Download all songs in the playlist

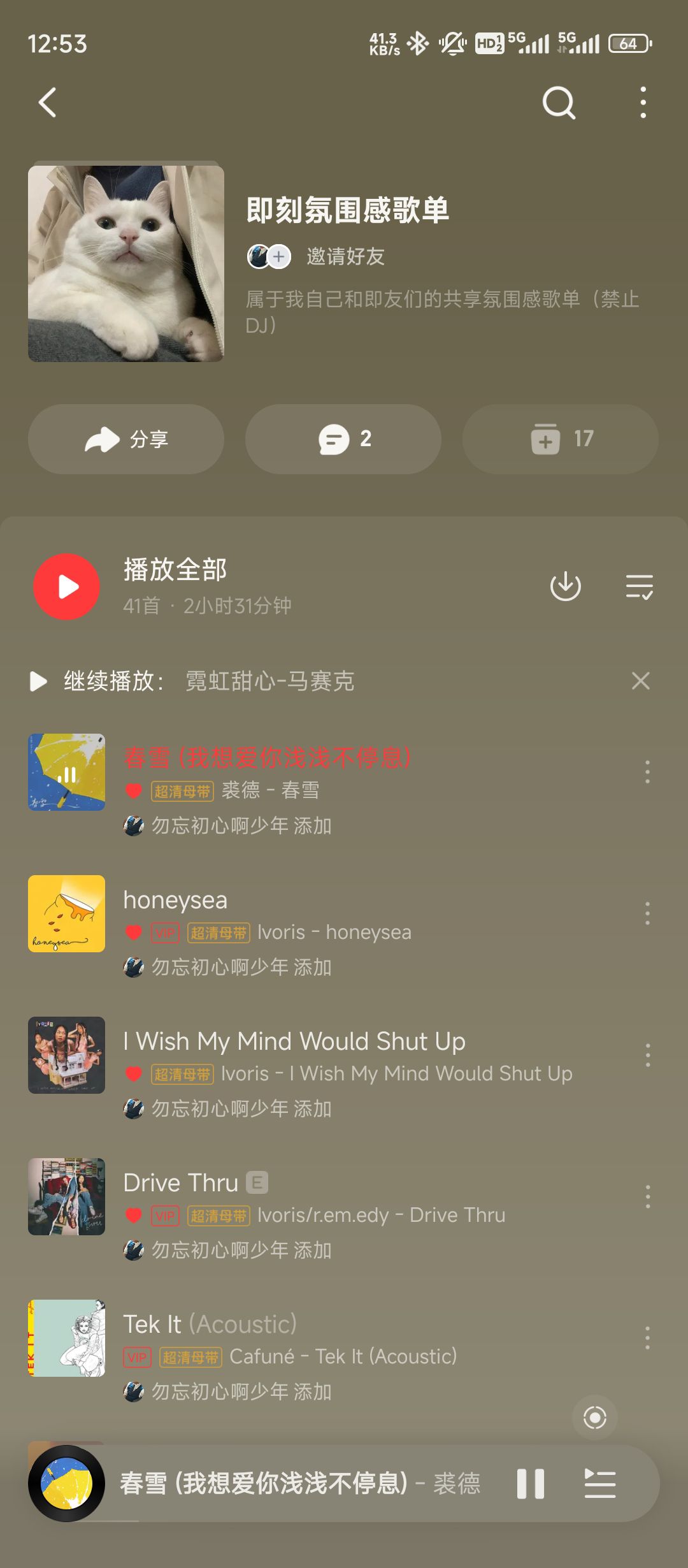click(x=566, y=586)
